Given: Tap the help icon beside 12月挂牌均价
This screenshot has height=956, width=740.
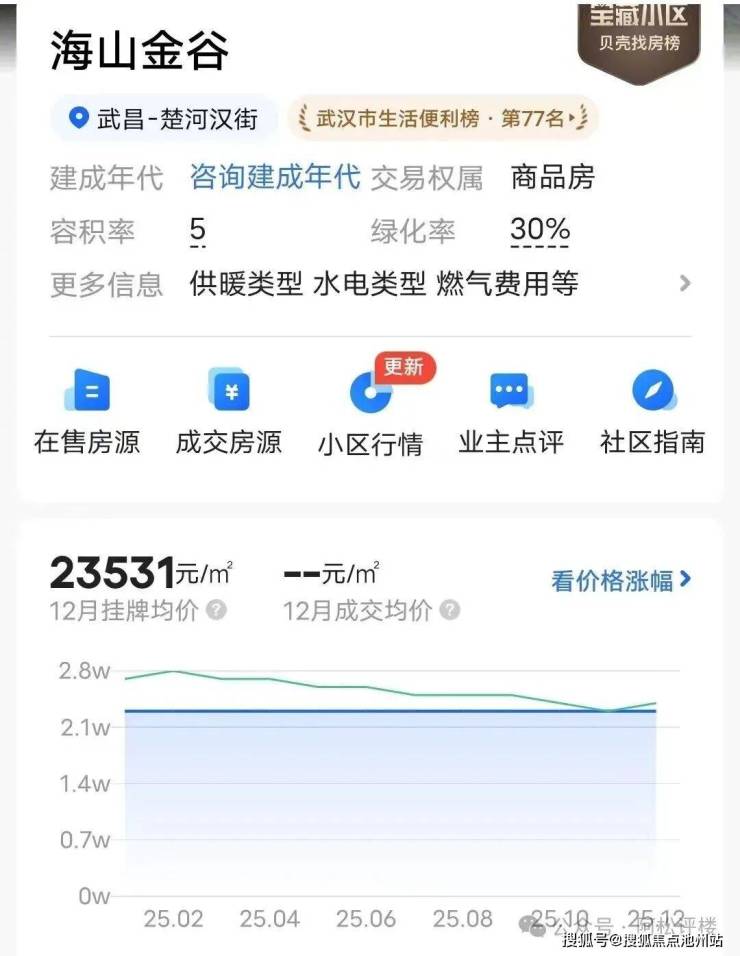Looking at the screenshot, I should (x=216, y=610).
